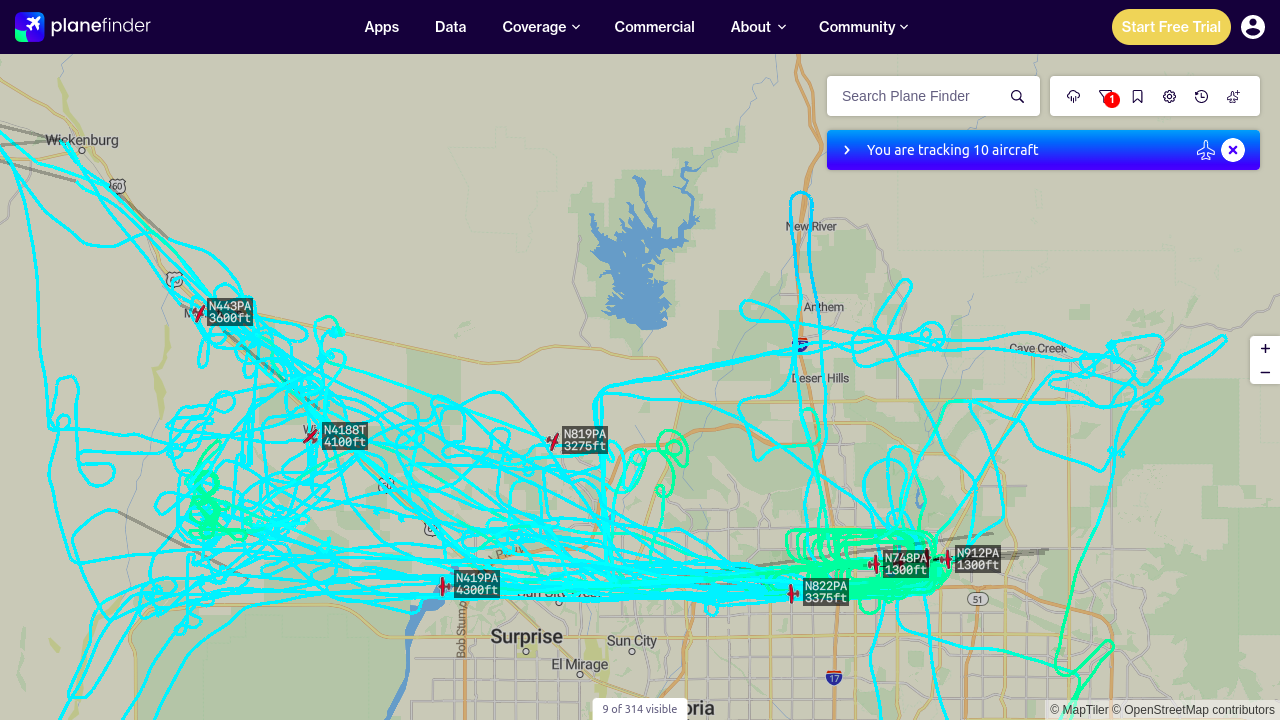The width and height of the screenshot is (1280, 720).
Task: Zoom in on the map
Action: click(1265, 348)
